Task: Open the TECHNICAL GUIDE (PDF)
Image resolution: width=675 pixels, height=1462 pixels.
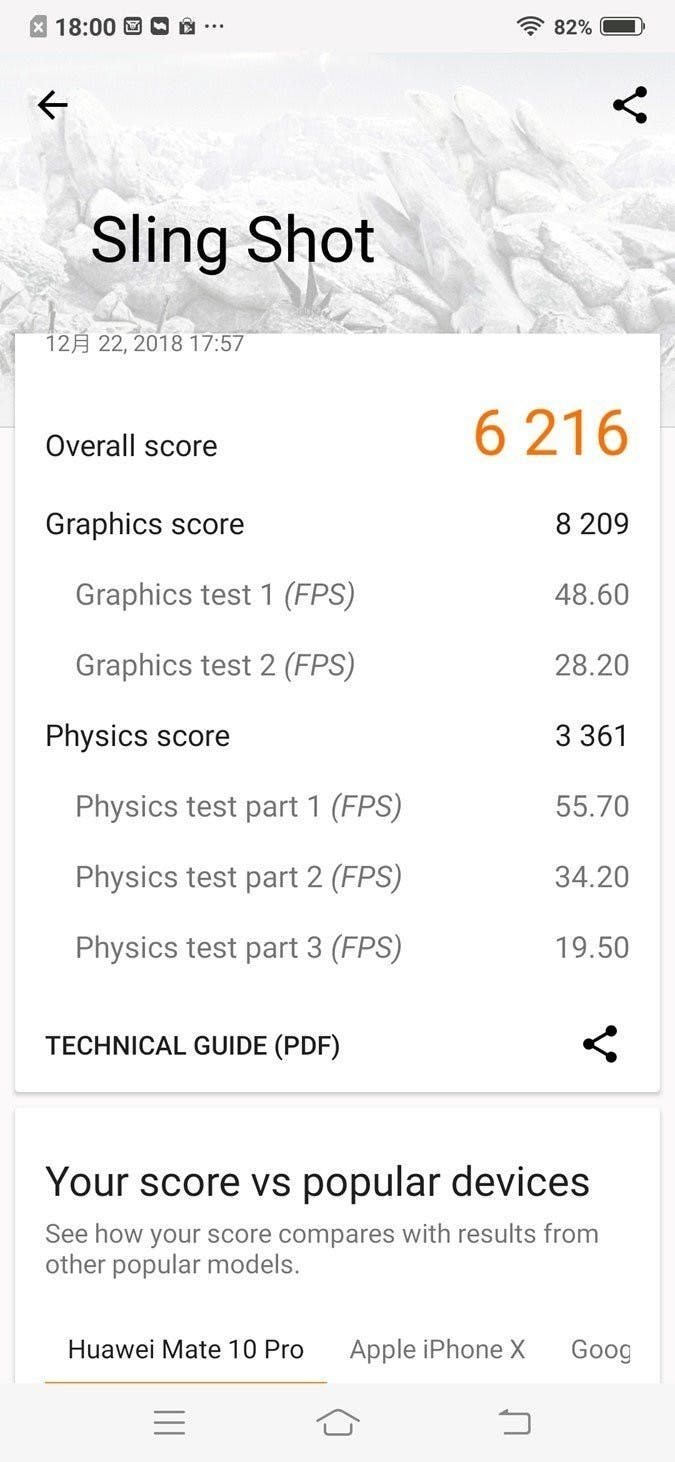Action: 192,1046
